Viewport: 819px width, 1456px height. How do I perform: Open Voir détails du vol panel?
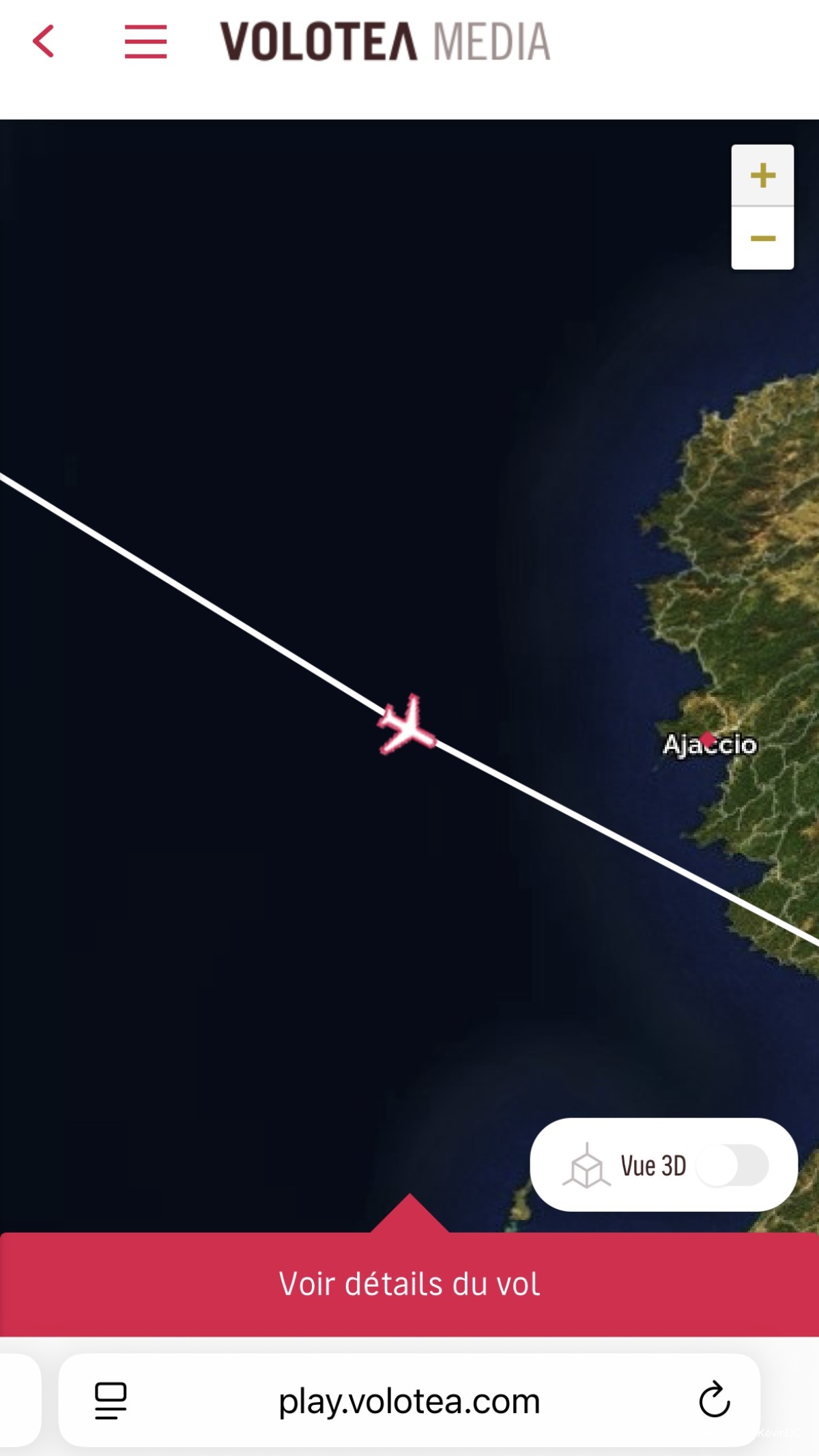[409, 1283]
